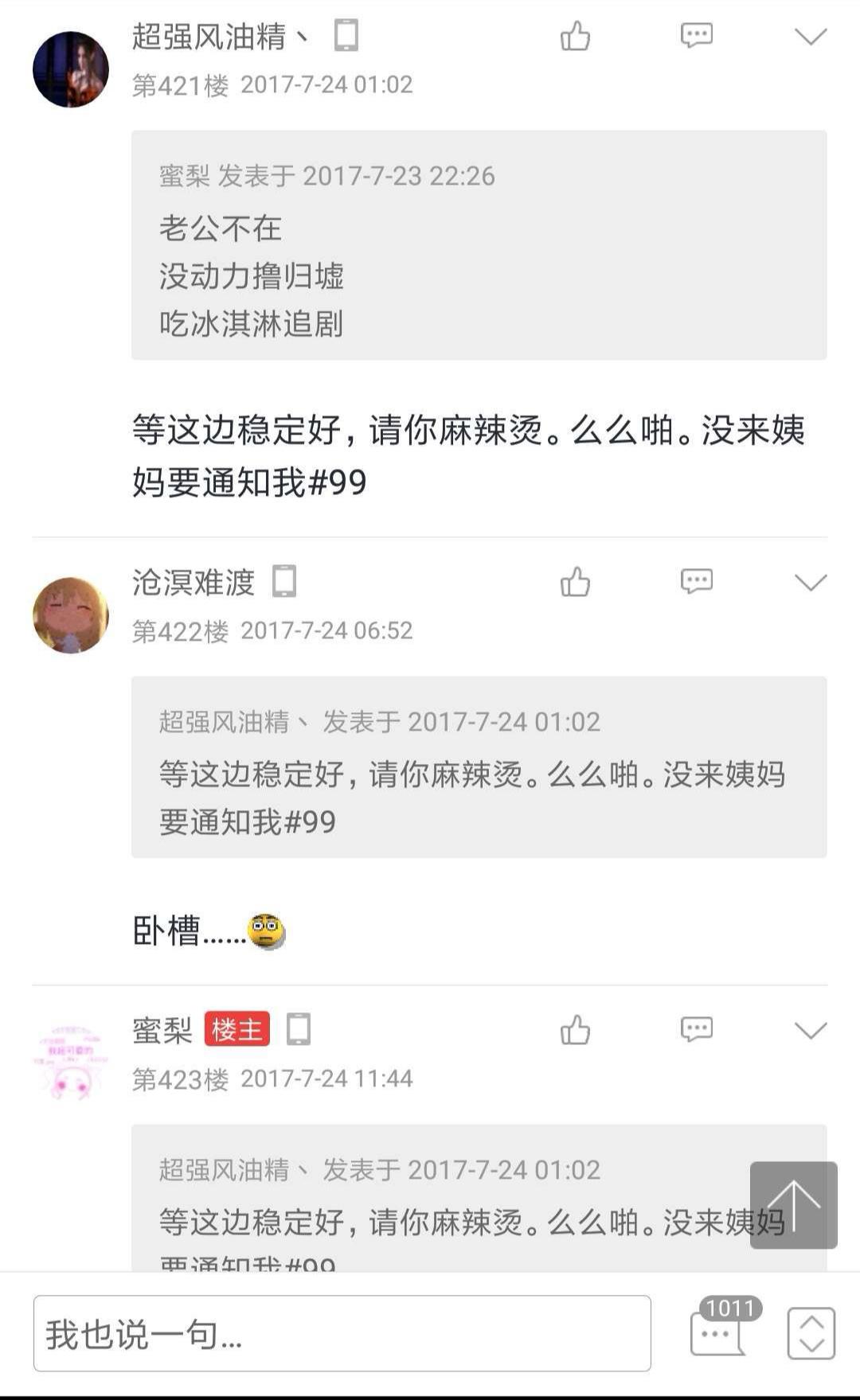Reply to 超强风油精's floor 421 comment
Image resolution: width=860 pixels, height=1400 pixels.
coord(696,36)
